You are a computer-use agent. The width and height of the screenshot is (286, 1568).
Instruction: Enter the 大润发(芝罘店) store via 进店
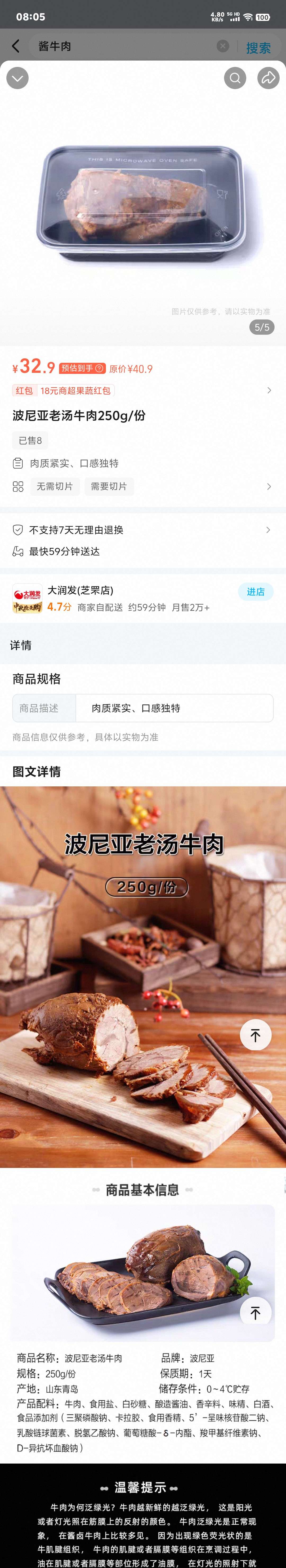pyautogui.click(x=255, y=592)
